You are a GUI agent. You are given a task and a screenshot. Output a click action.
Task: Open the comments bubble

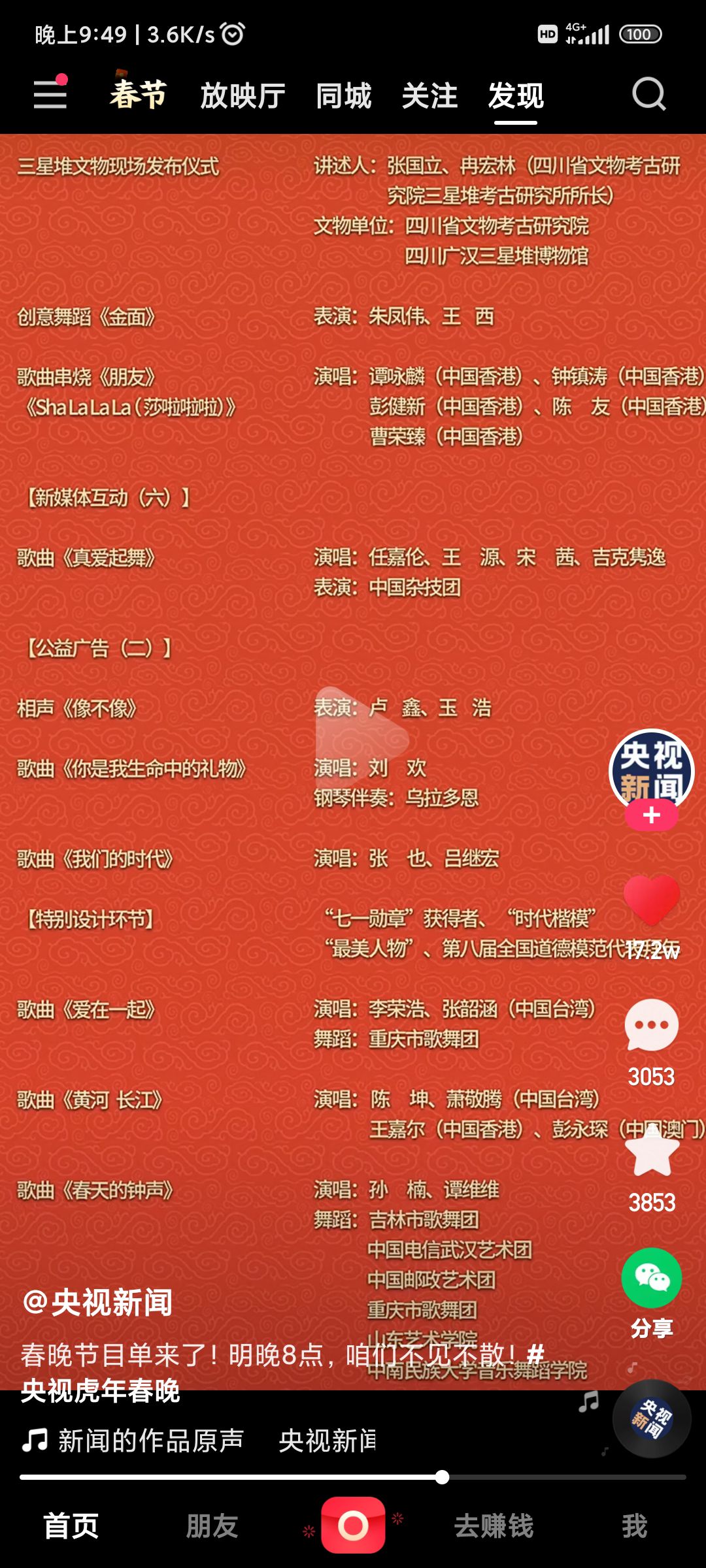[x=651, y=1024]
